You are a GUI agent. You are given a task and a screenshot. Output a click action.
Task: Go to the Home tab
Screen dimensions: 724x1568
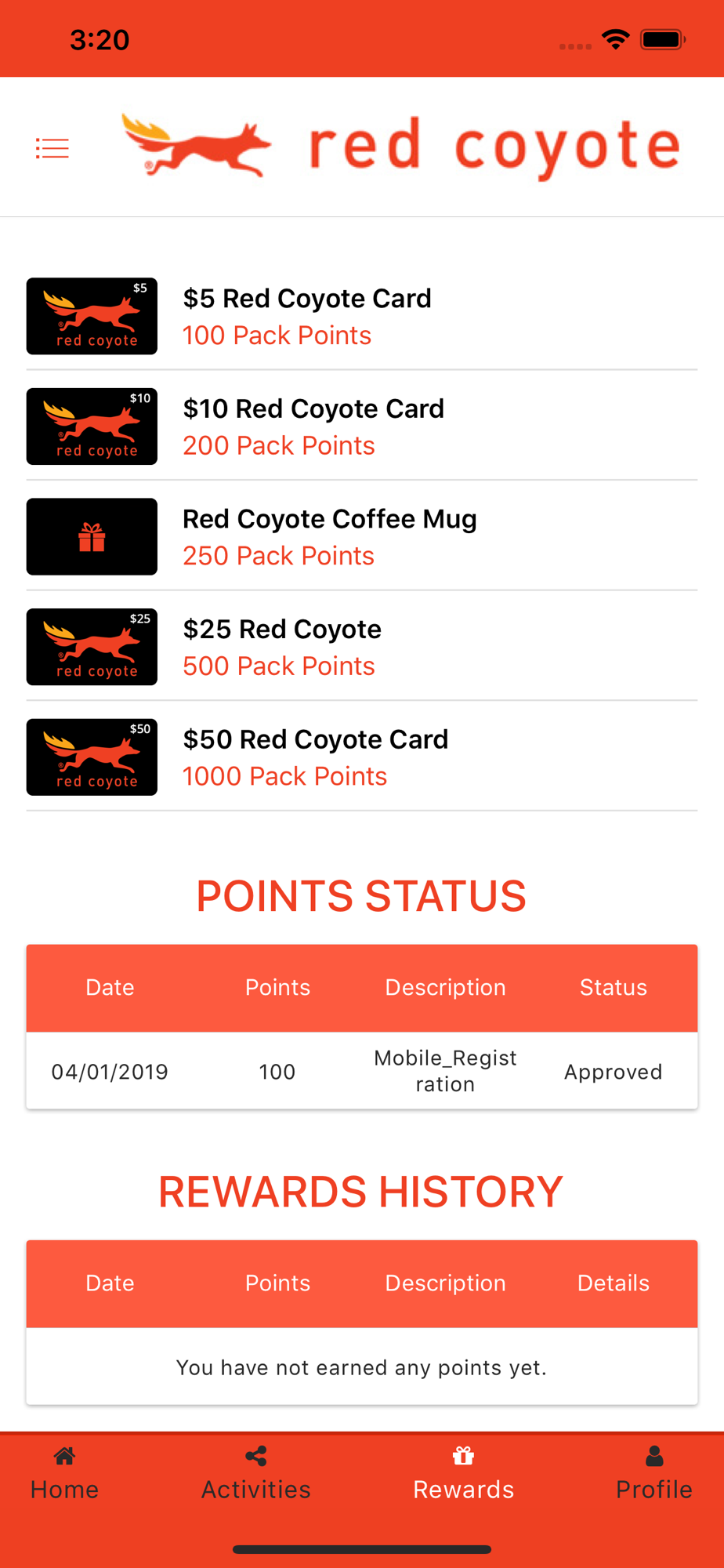coord(64,1474)
